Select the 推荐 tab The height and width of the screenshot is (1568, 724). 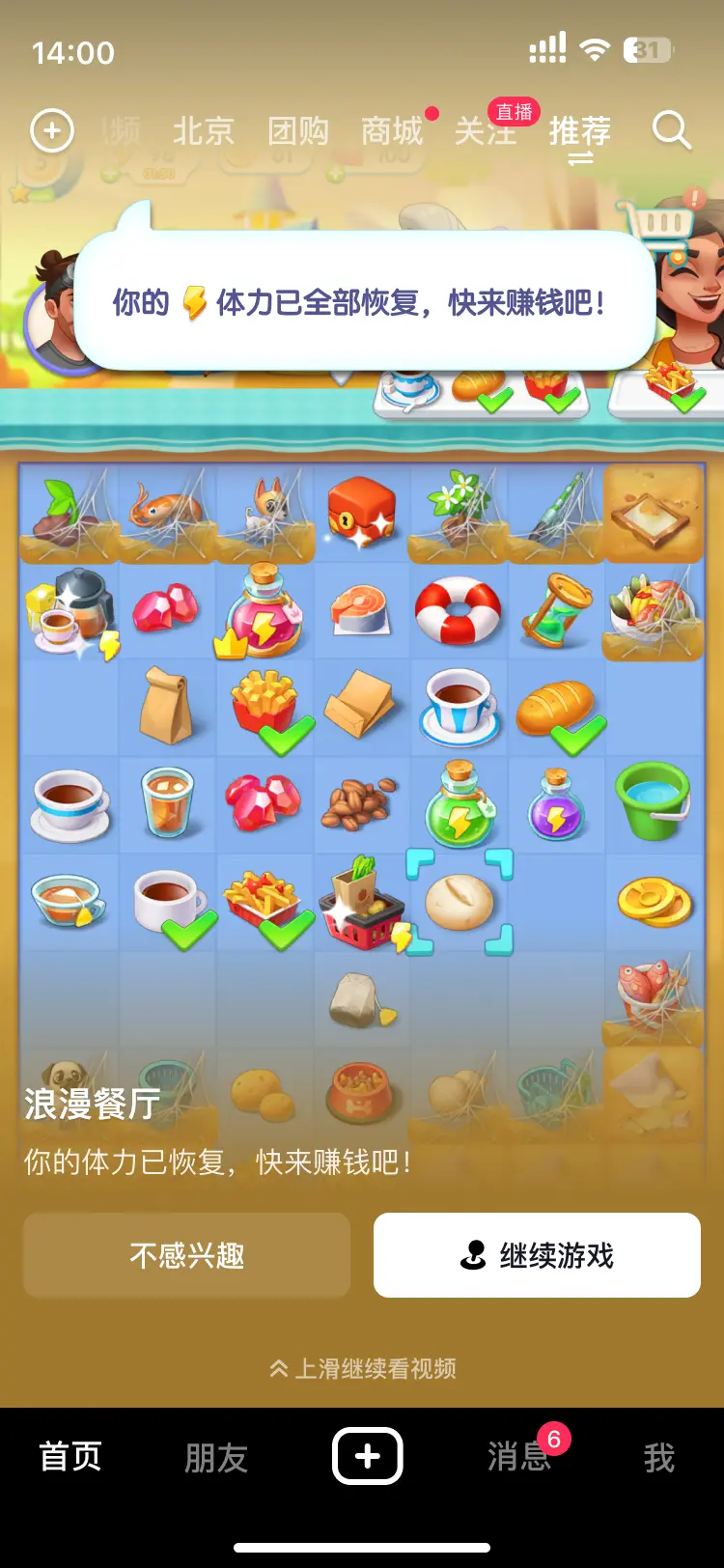579,130
